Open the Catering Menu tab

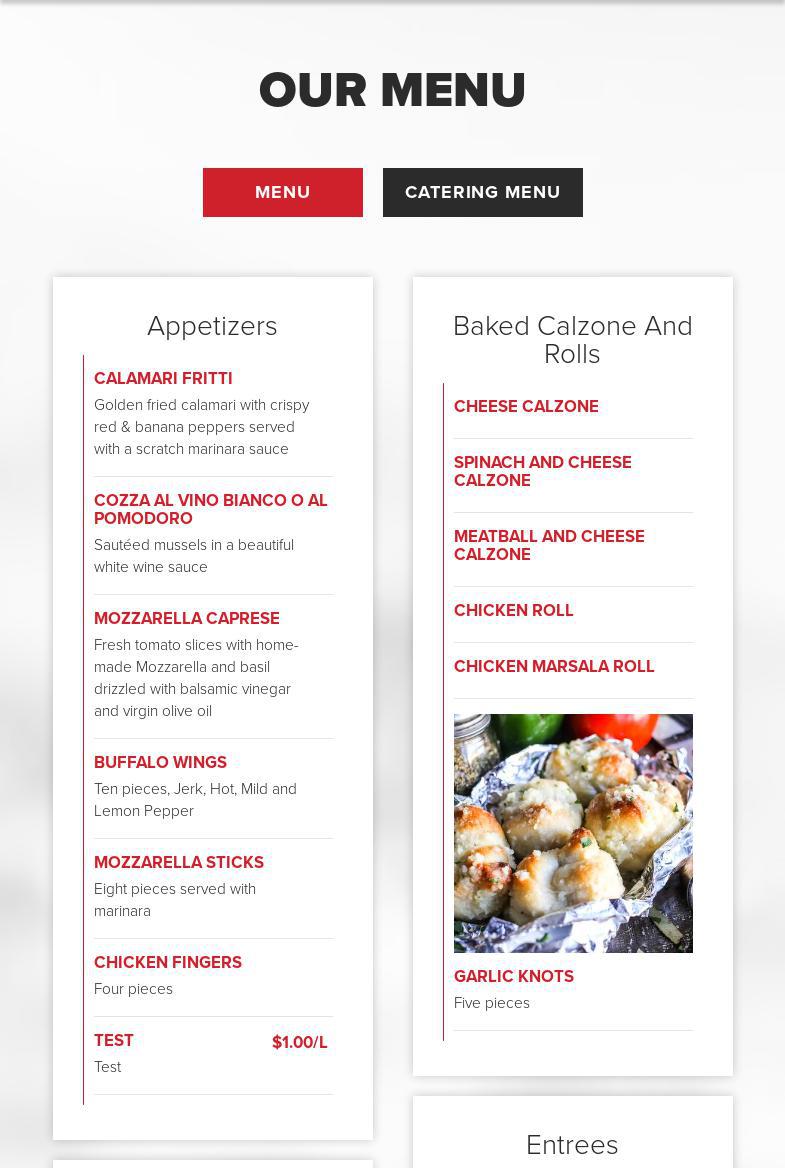pyautogui.click(x=482, y=192)
